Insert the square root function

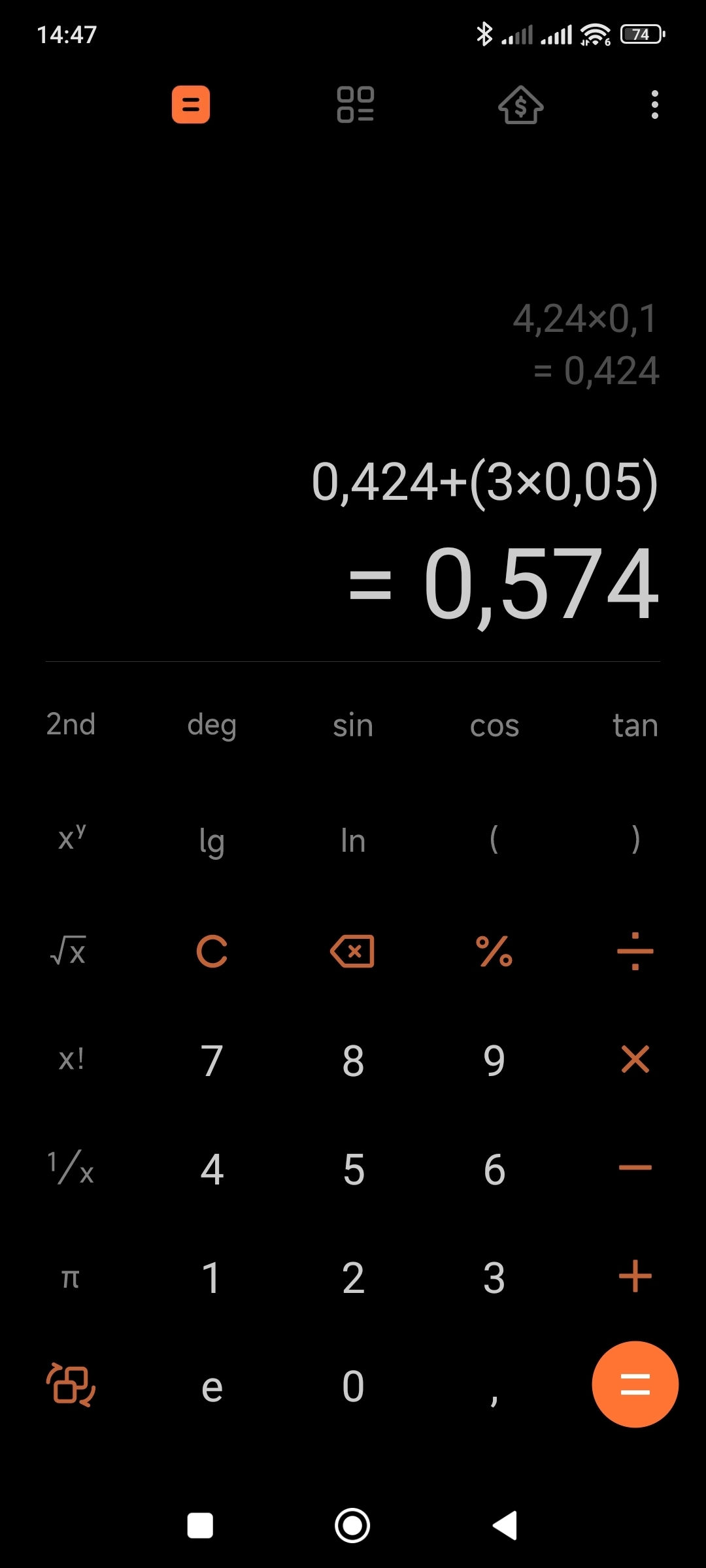click(x=69, y=951)
